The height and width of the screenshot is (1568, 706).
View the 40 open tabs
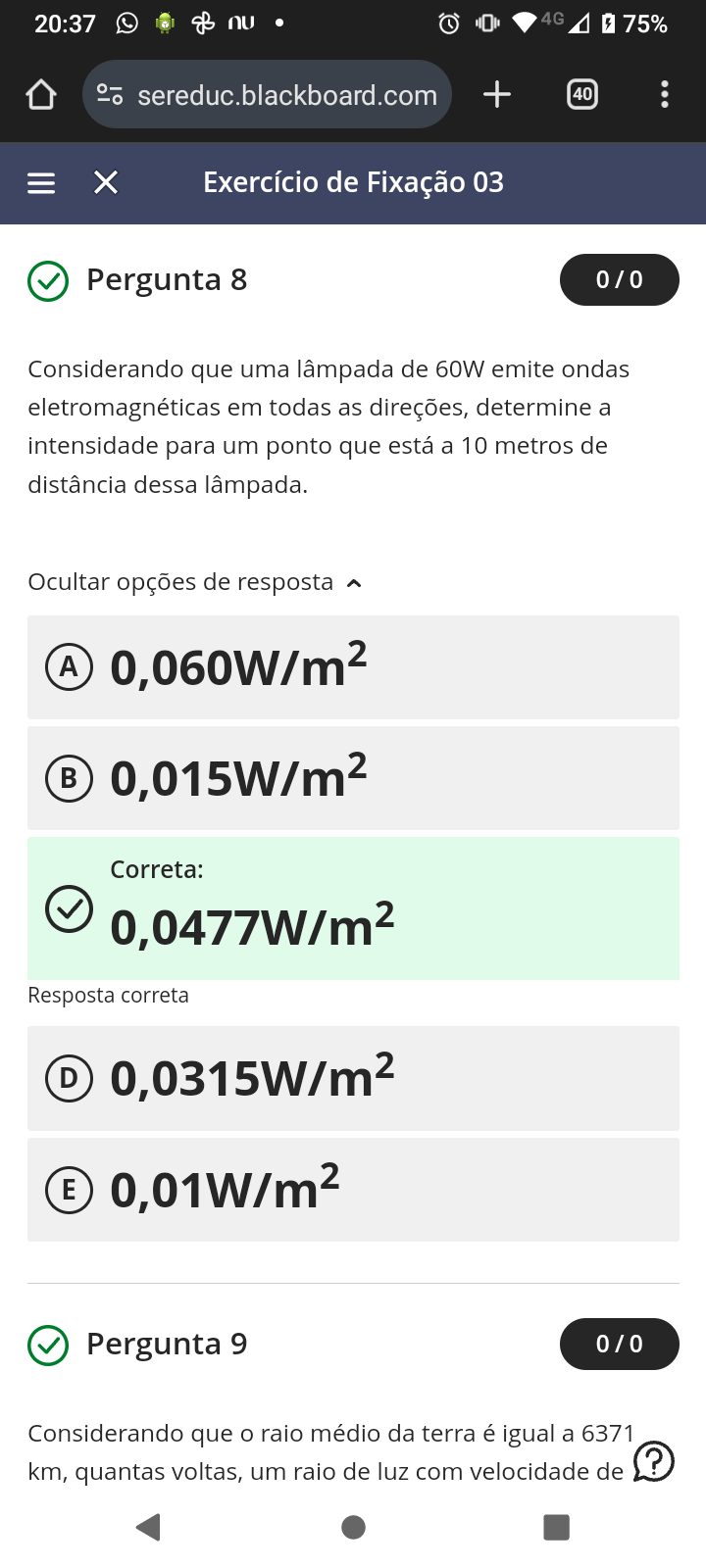pos(582,95)
